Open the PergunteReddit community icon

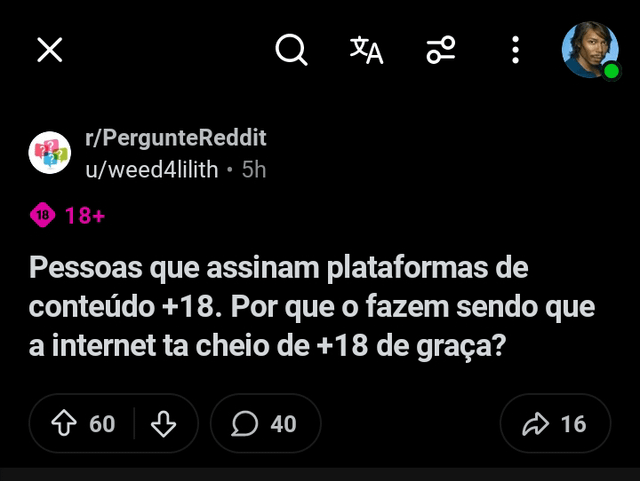click(49, 152)
